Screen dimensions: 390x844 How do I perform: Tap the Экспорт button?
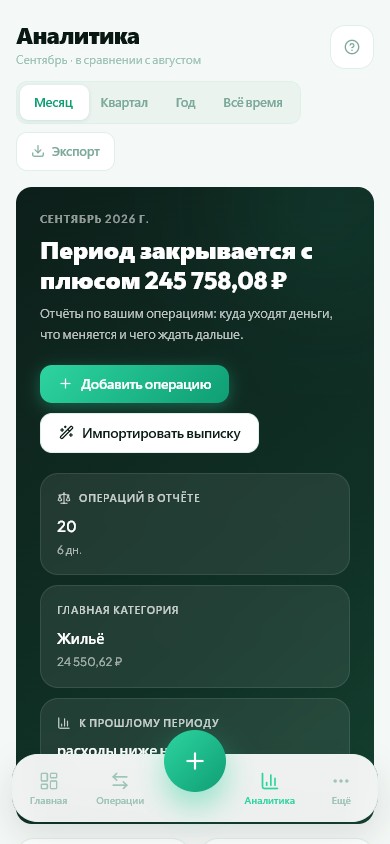click(66, 152)
